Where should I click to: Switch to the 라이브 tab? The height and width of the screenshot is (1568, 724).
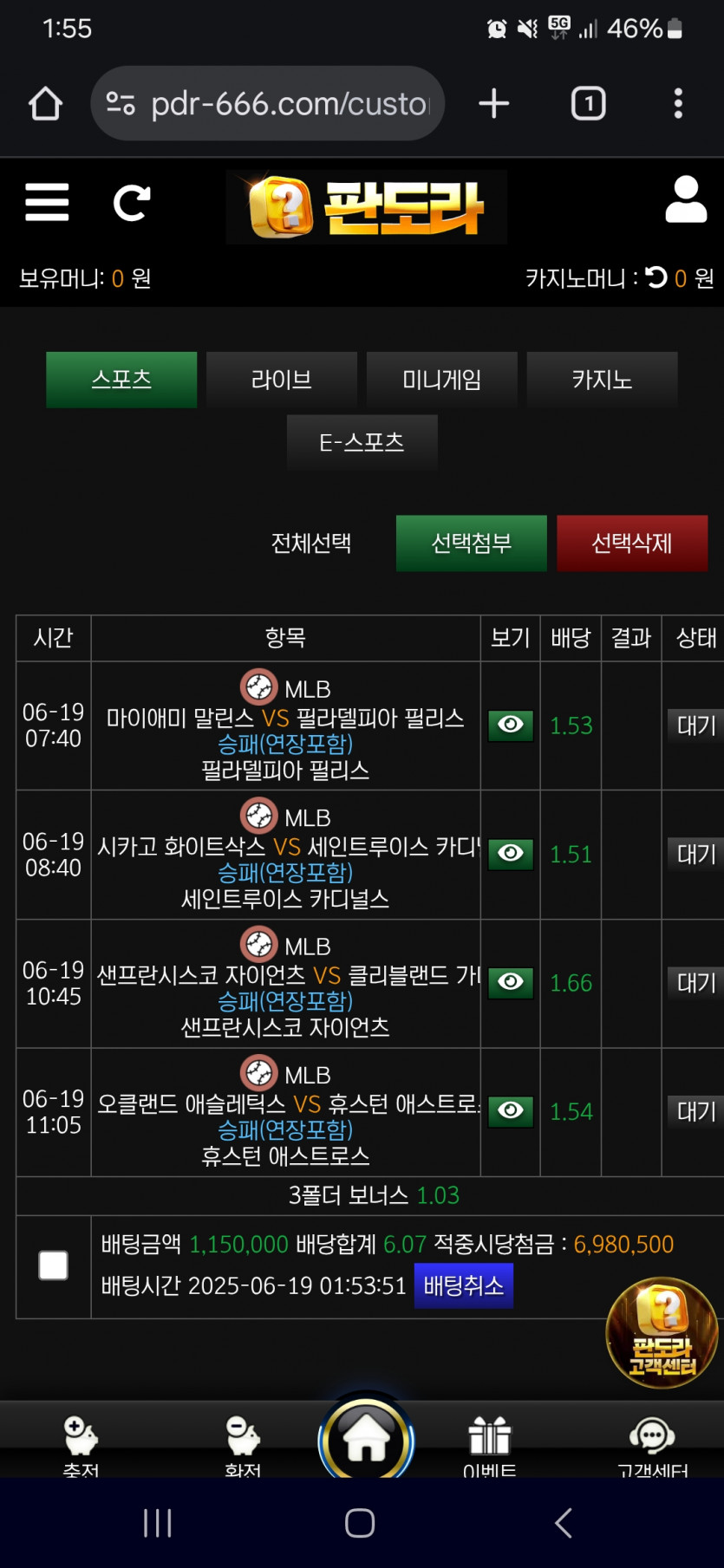click(x=281, y=380)
